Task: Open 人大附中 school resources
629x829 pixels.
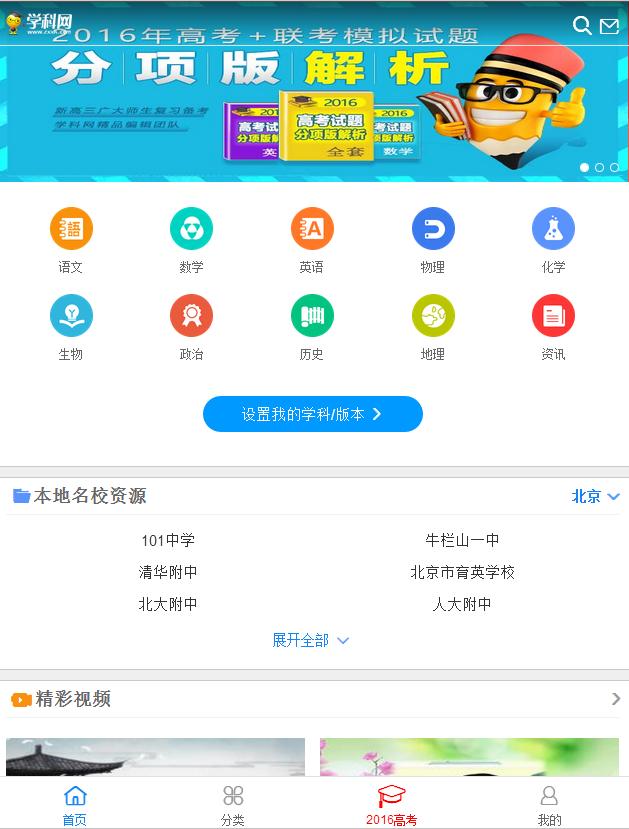Action: pos(462,604)
